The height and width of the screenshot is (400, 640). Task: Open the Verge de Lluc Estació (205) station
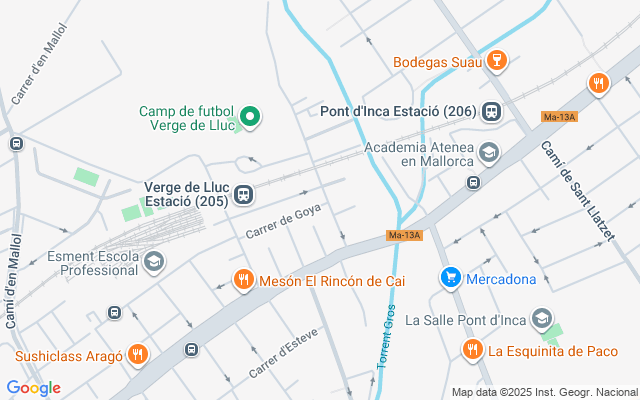click(243, 195)
